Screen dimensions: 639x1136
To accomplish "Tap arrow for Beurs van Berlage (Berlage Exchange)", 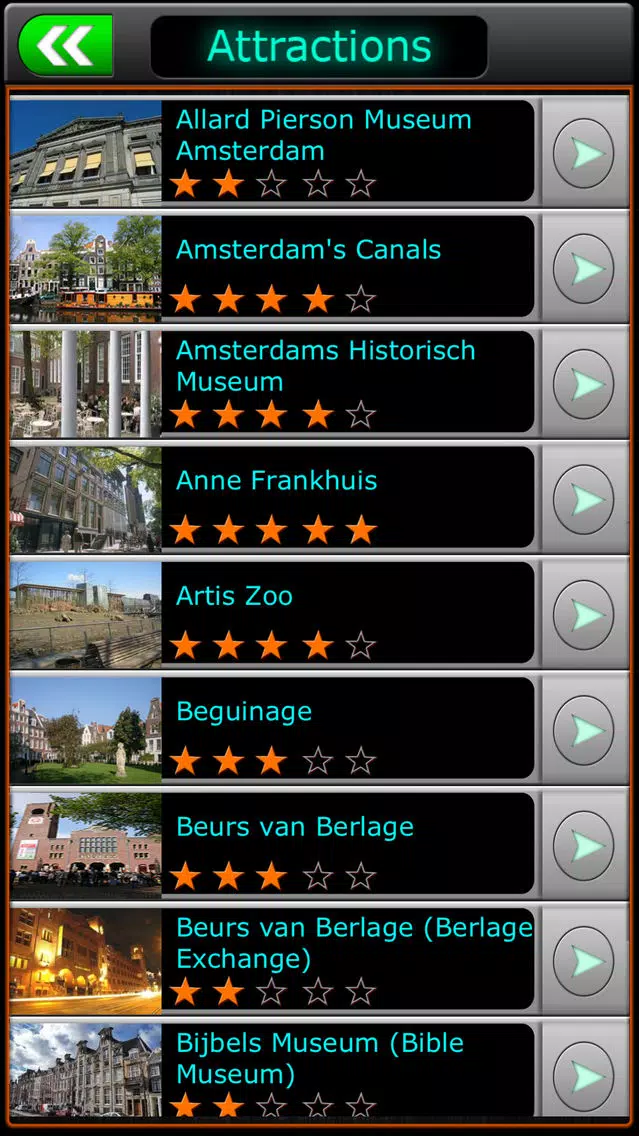I will [x=583, y=961].
